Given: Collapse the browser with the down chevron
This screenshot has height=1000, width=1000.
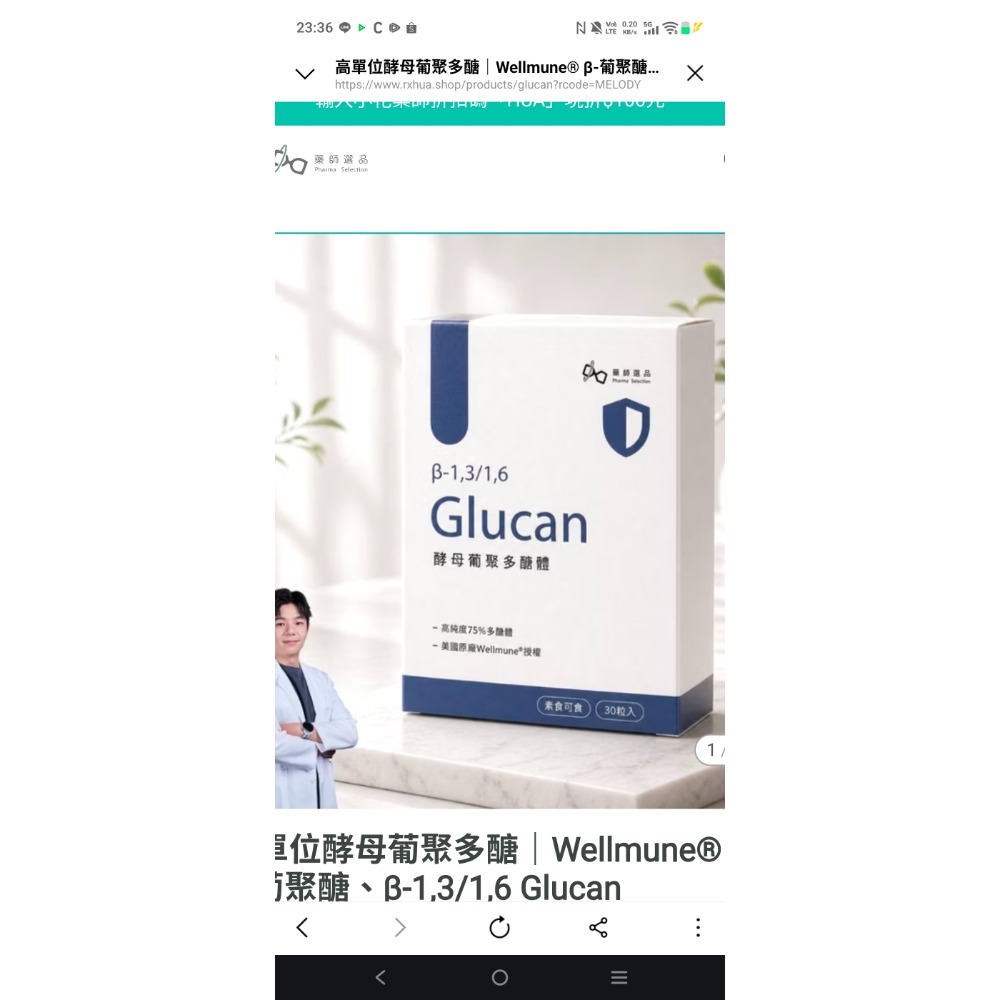Looking at the screenshot, I should tap(305, 74).
